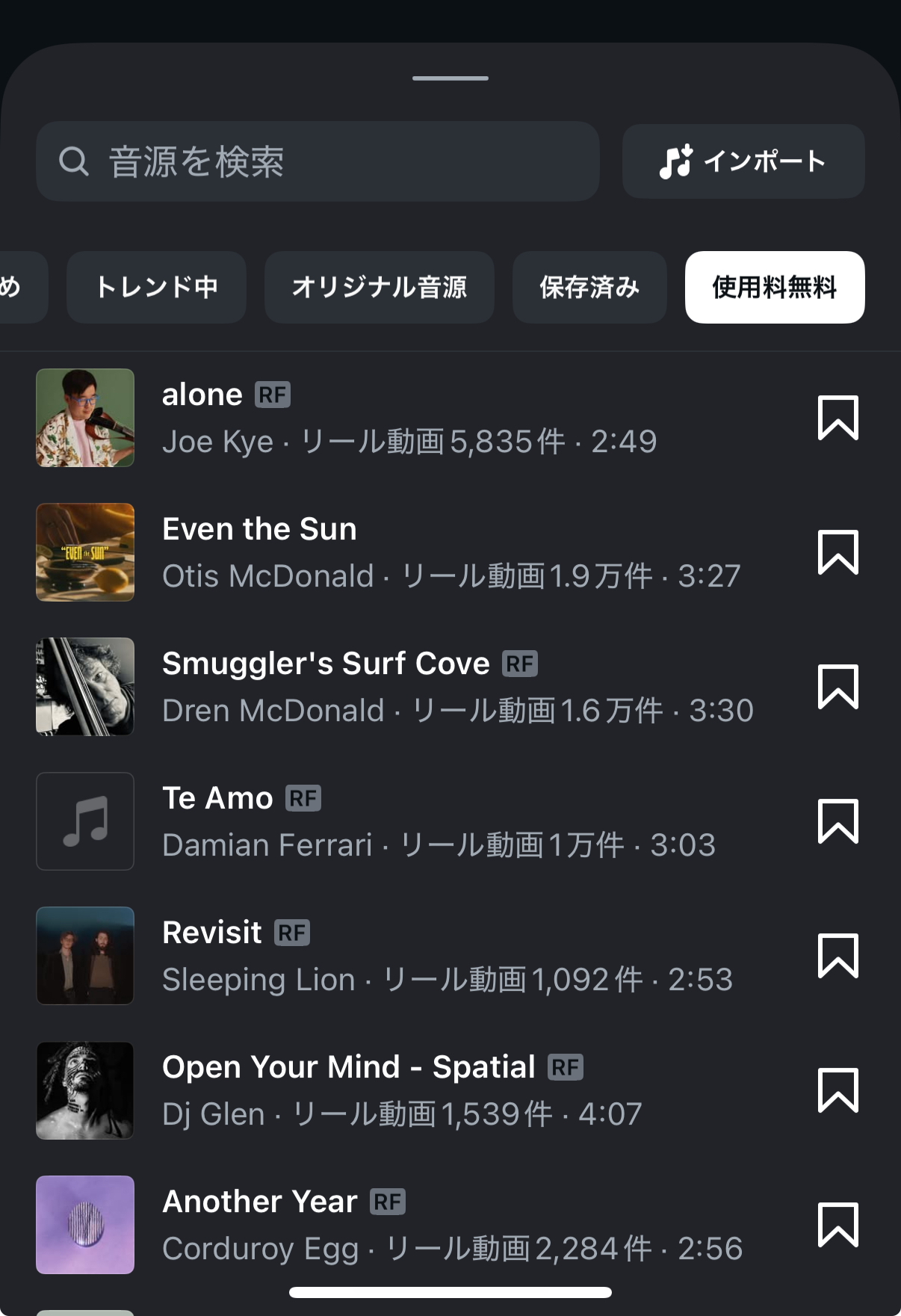Screen dimensions: 901x1316
Task: Select the 使用料無料 royalty-free chip
Action: [x=774, y=287]
